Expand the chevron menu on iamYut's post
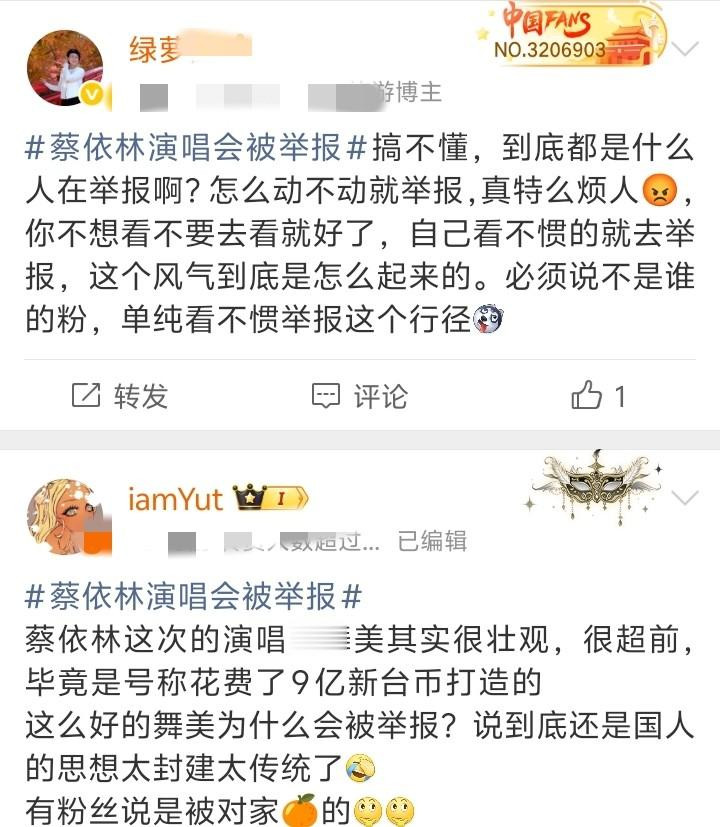This screenshot has width=720, height=827. click(x=687, y=498)
